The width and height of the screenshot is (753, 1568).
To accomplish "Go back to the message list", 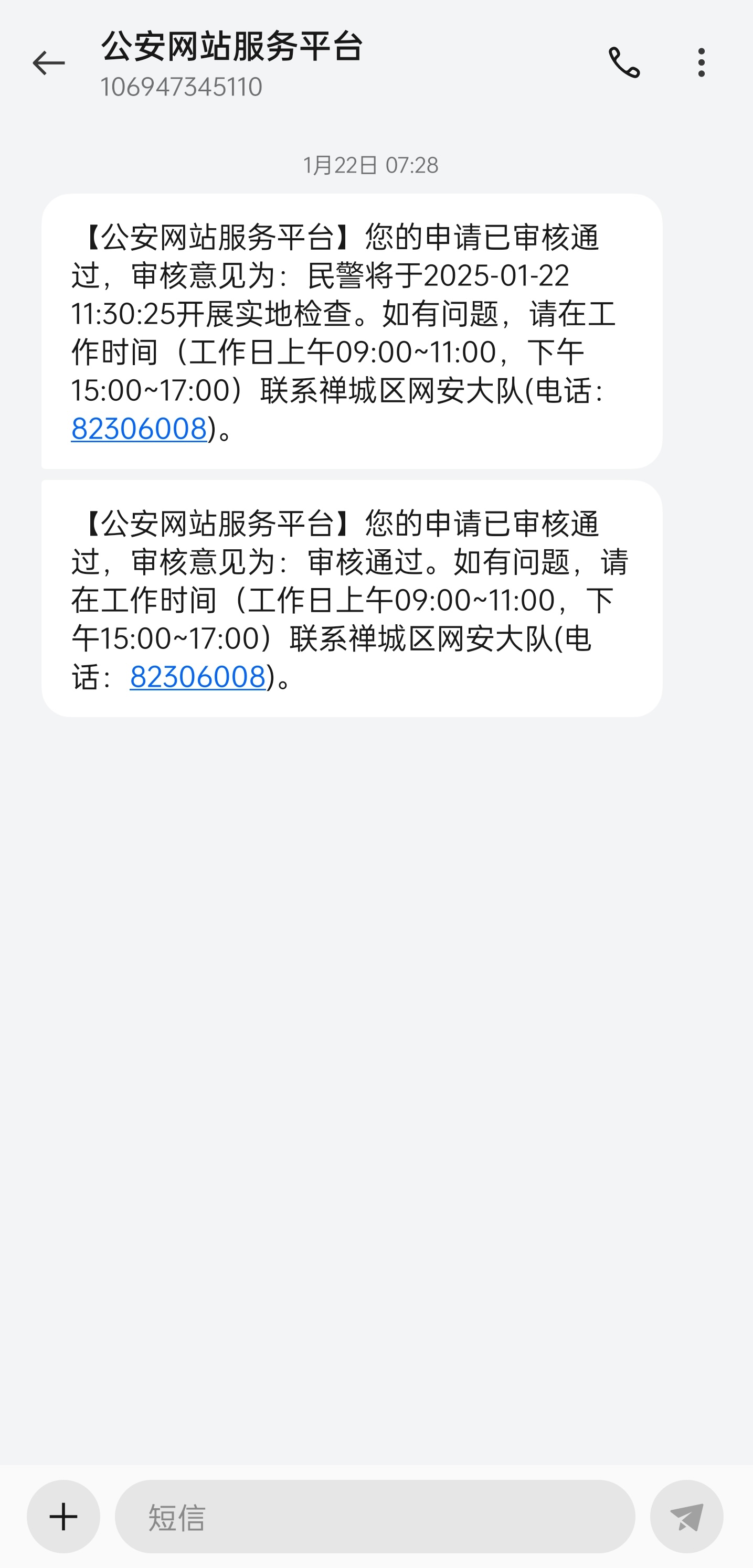I will [48, 63].
